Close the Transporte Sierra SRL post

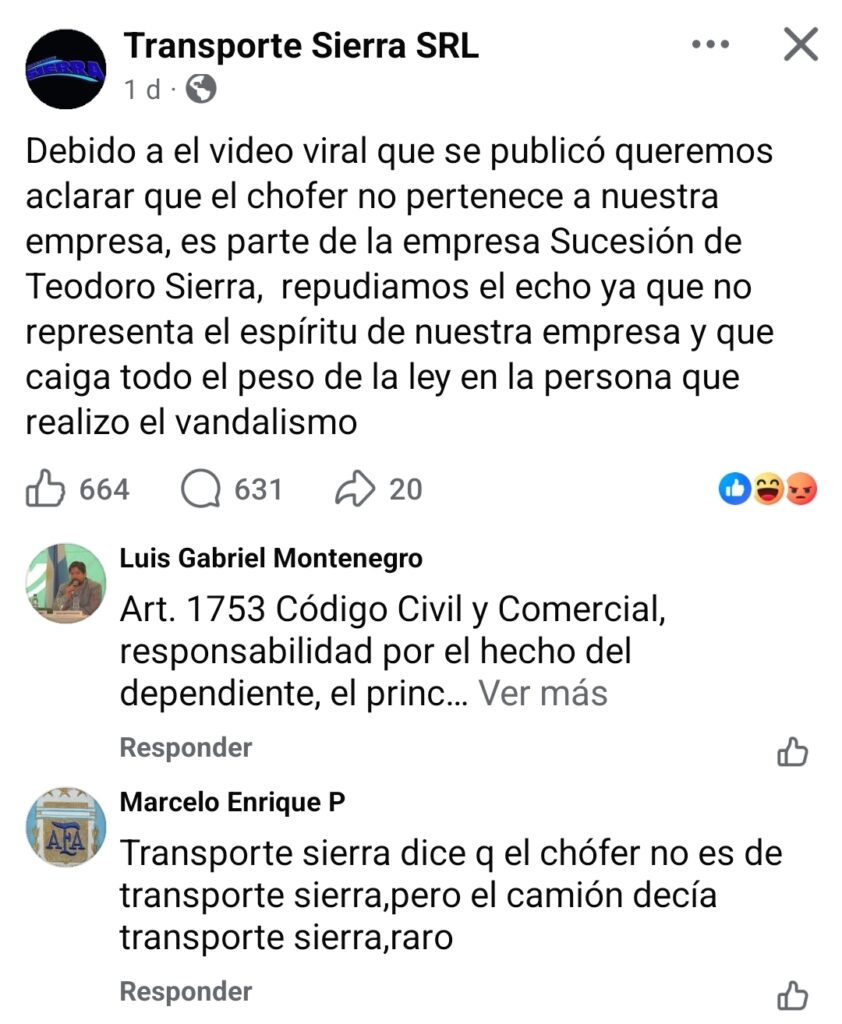[x=800, y=45]
